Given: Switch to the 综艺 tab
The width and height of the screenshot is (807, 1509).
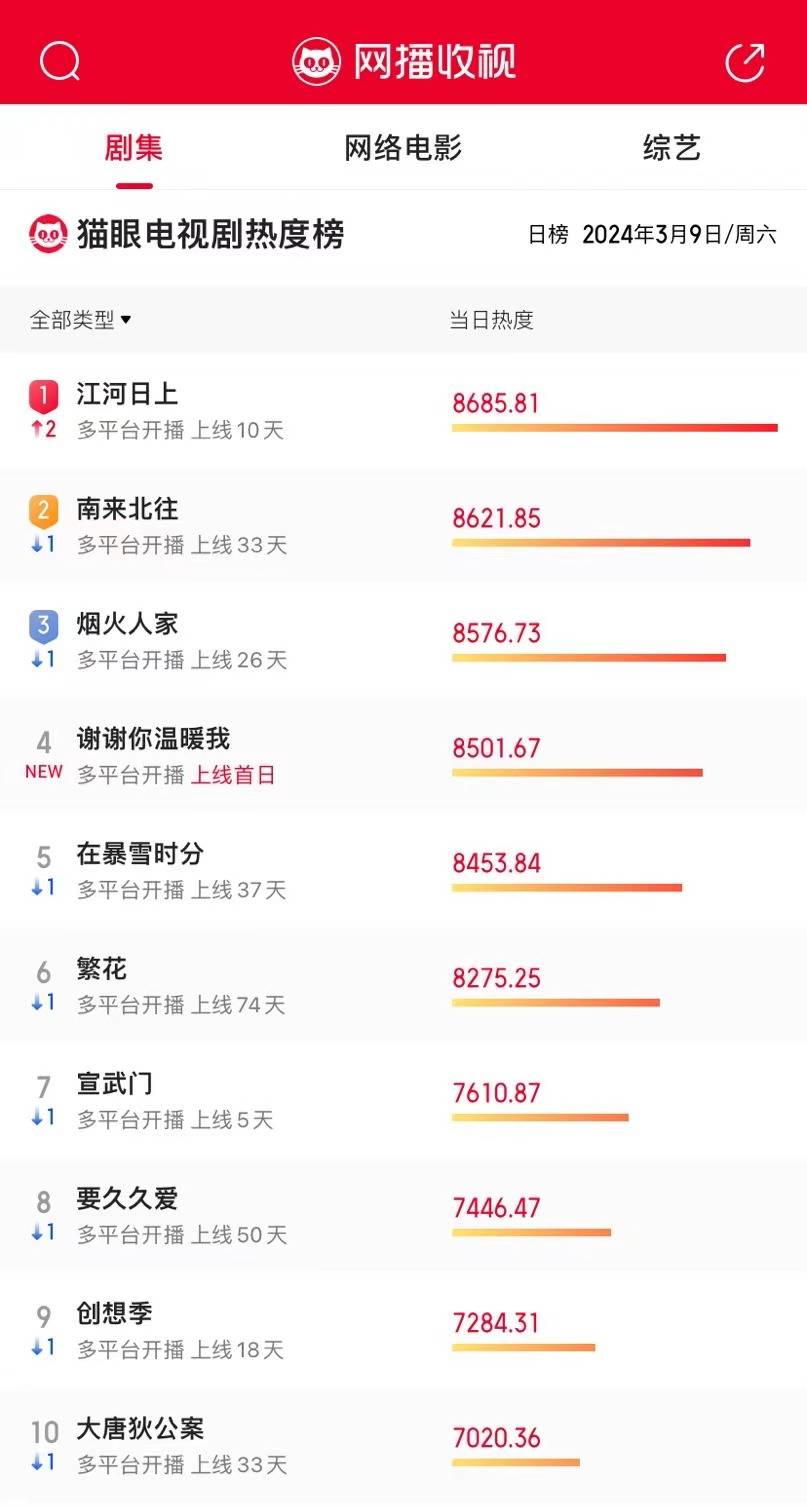Looking at the screenshot, I should (x=671, y=148).
